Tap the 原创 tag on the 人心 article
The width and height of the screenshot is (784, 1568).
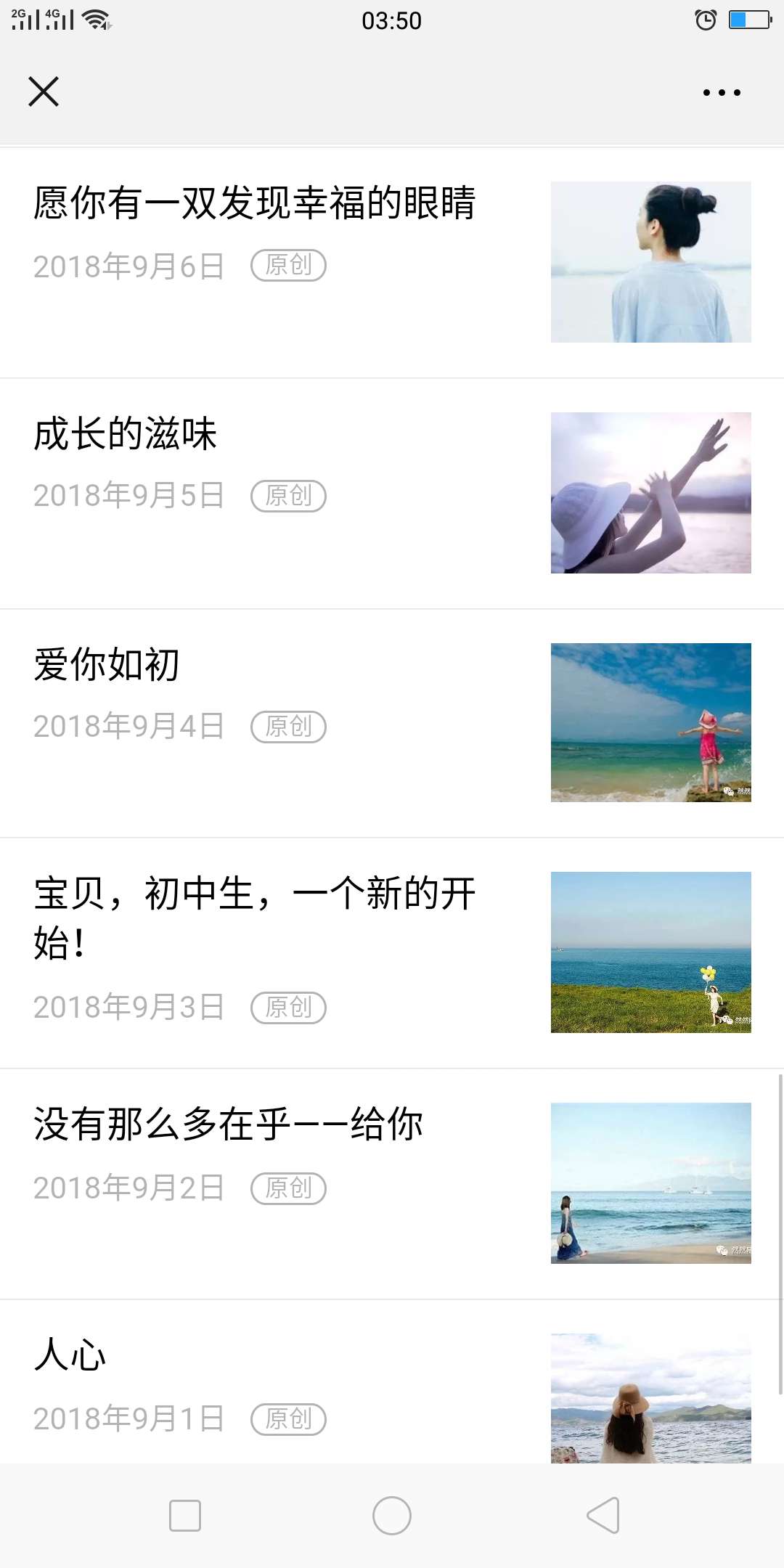tap(289, 1418)
